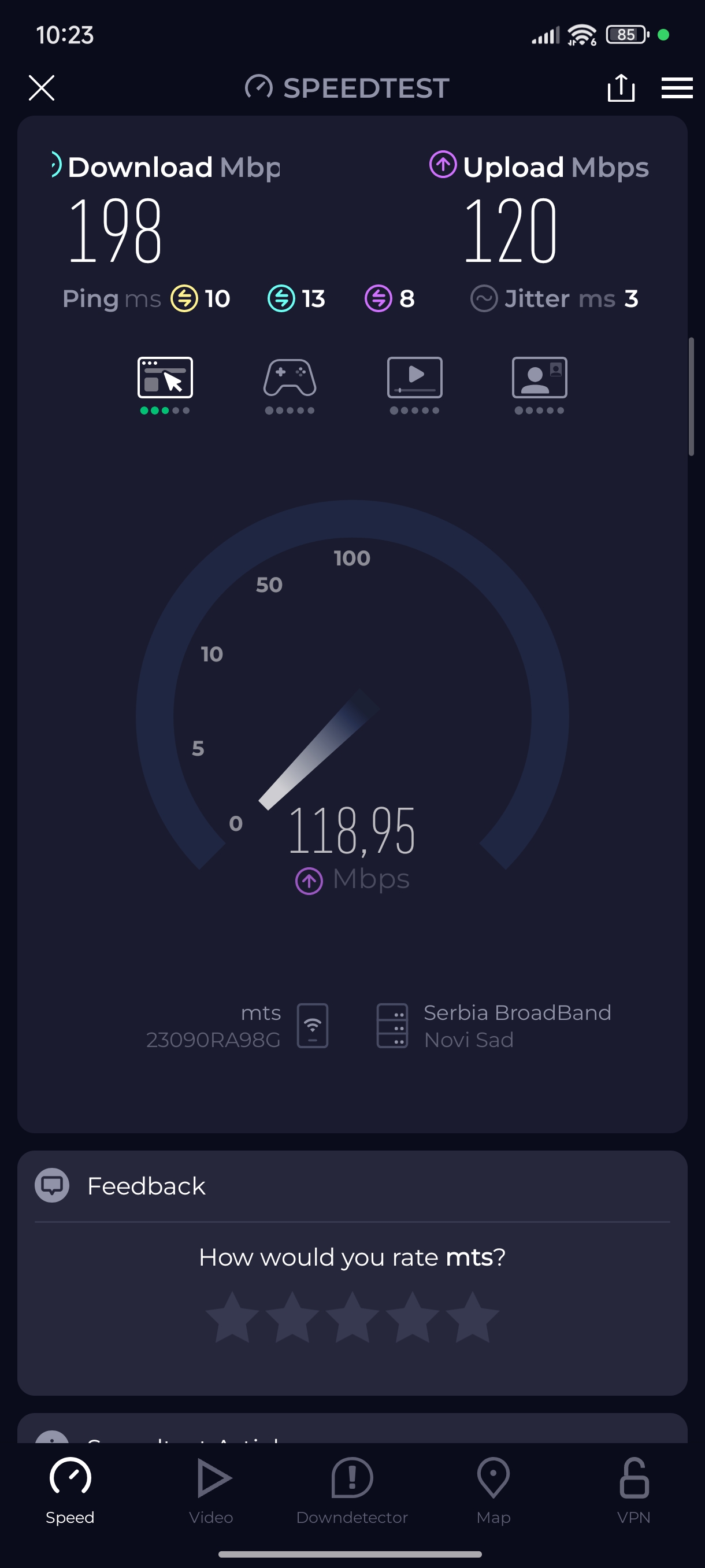Select the Speed tab
Viewport: 705px width, 1568px height.
(x=70, y=1489)
